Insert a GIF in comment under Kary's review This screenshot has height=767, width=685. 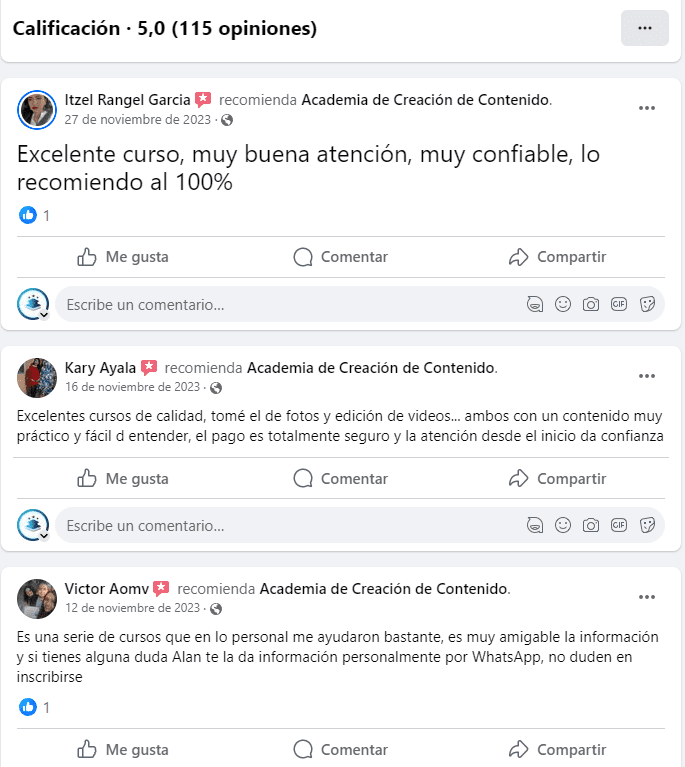619,525
